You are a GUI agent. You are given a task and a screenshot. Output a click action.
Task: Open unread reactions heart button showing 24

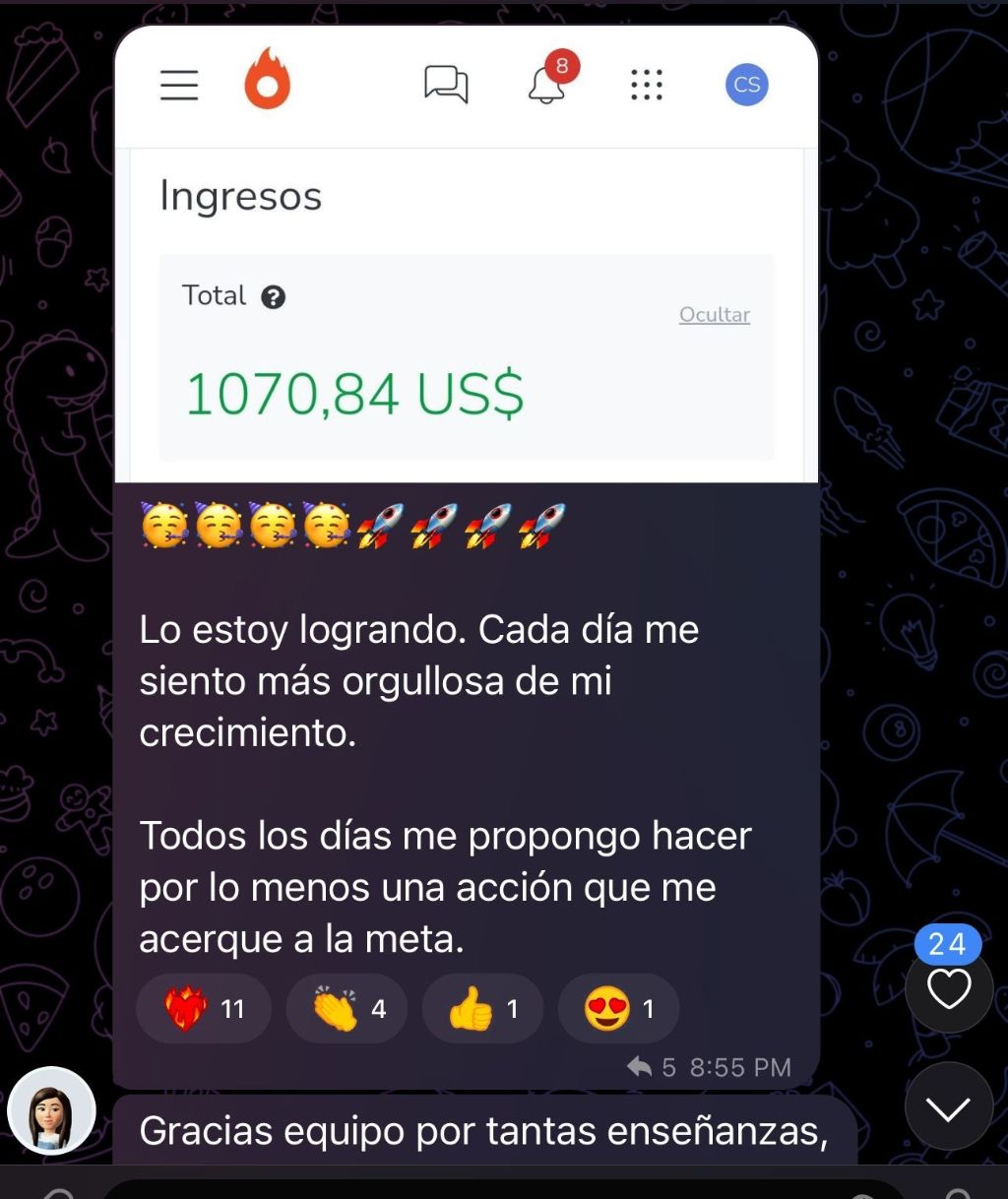948,987
